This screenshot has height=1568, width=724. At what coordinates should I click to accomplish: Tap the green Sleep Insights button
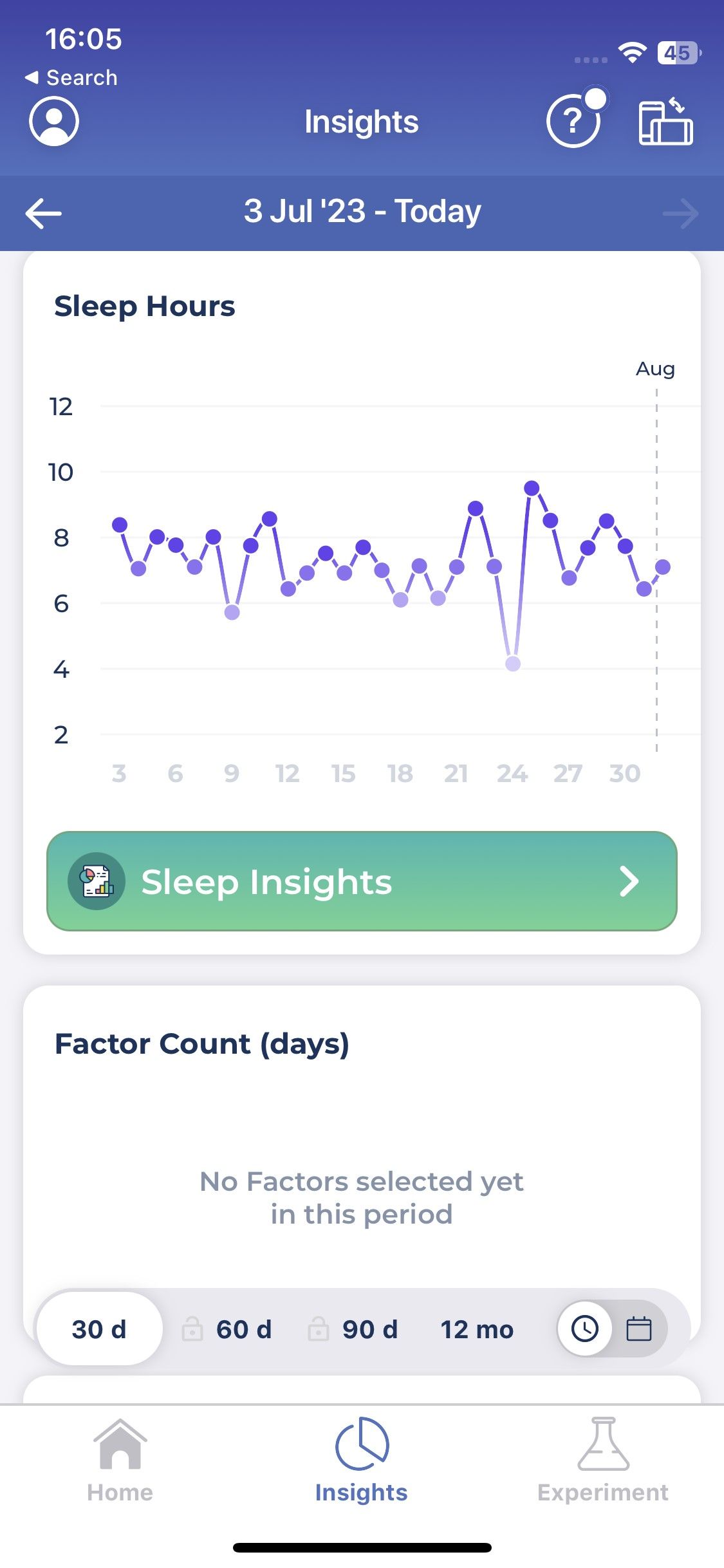tap(362, 882)
